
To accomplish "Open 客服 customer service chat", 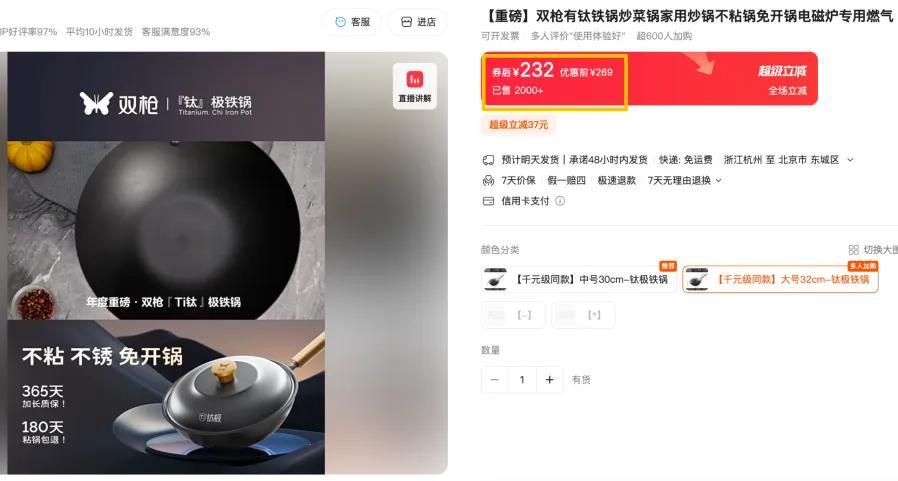I will (351, 22).
